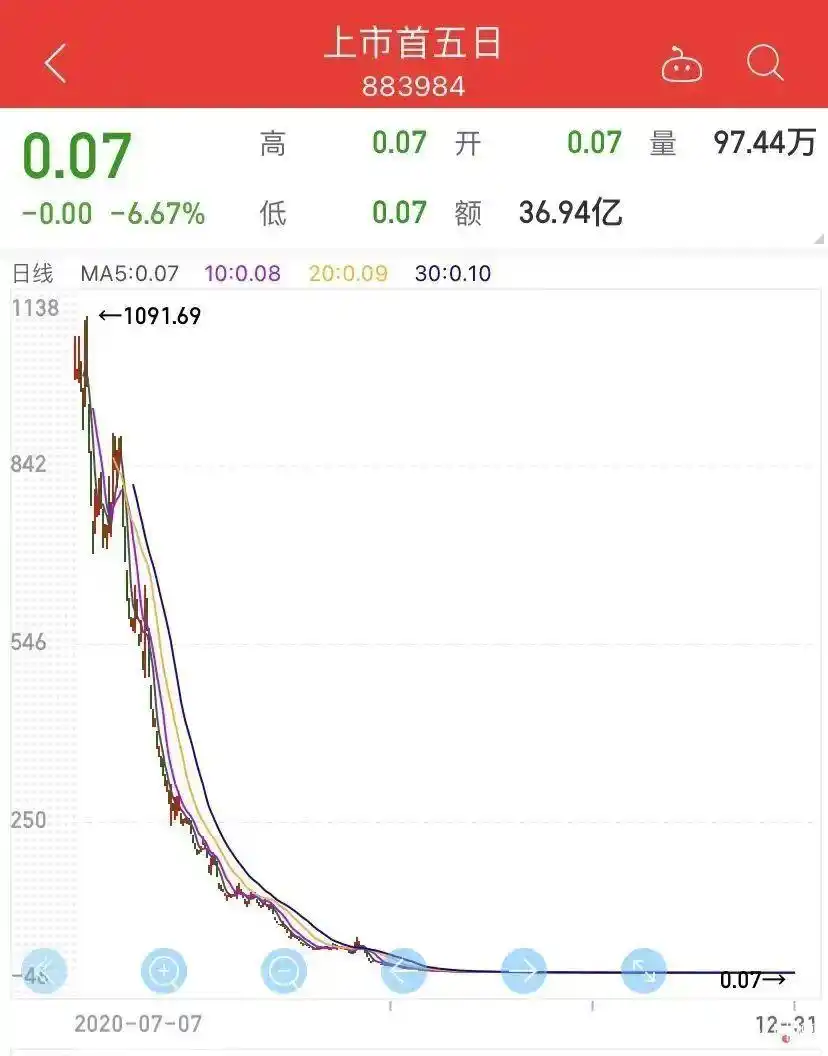Toggle the MA5 moving average line
This screenshot has width=828, height=1056.
pos(131,272)
